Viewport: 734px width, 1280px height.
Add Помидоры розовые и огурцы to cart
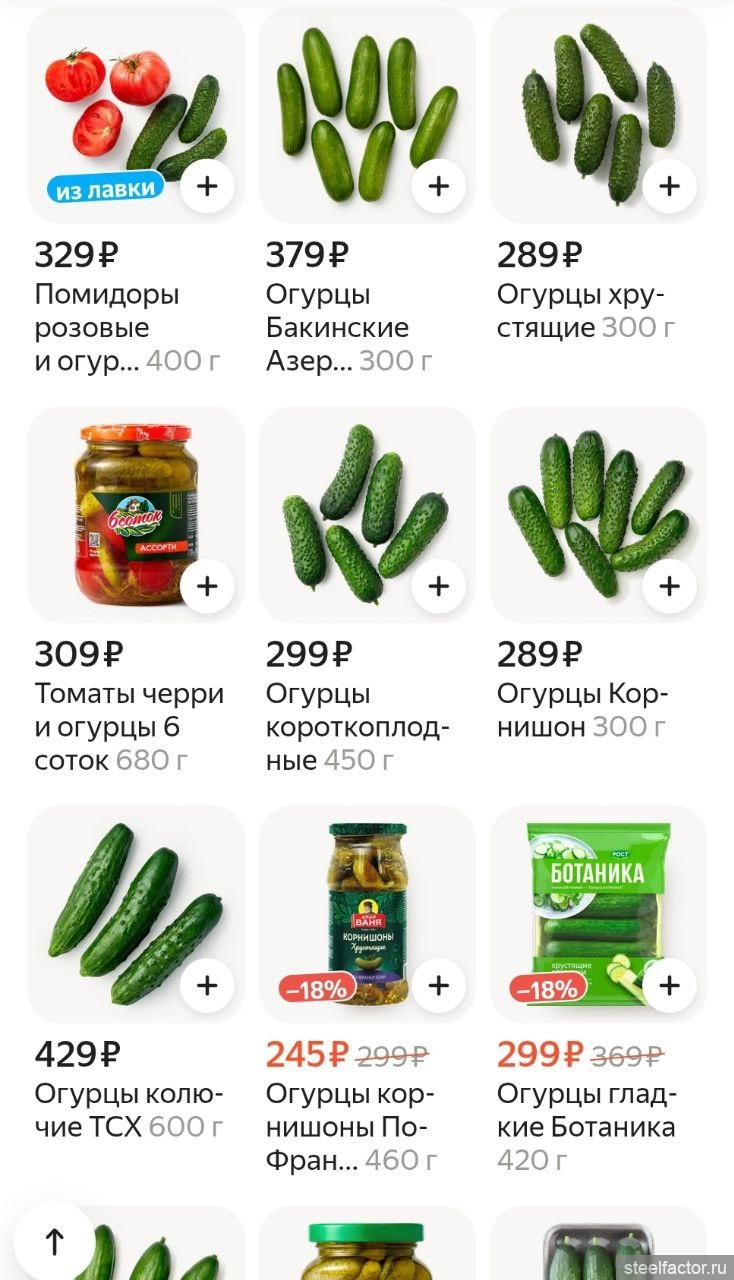tap(207, 186)
